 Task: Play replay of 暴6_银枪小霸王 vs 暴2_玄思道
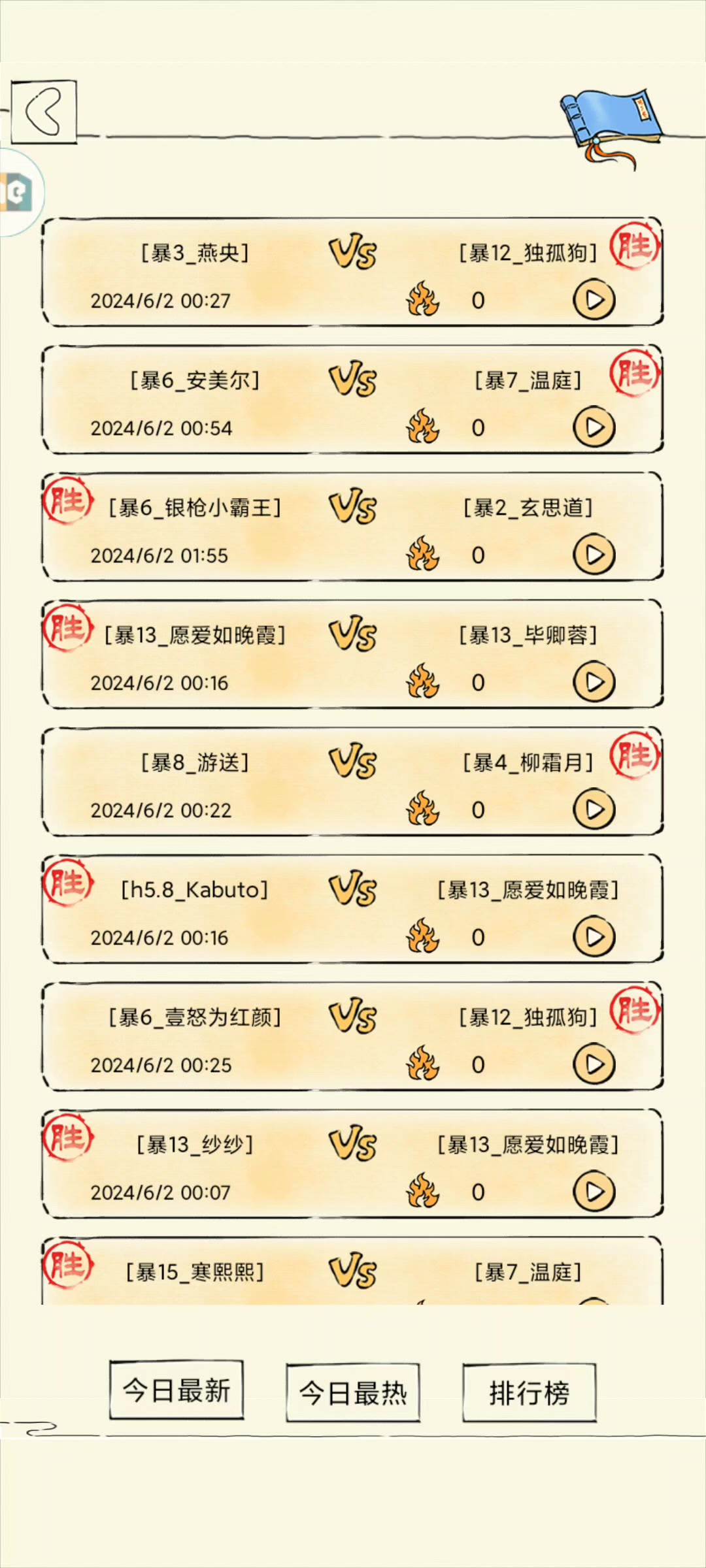(x=594, y=555)
